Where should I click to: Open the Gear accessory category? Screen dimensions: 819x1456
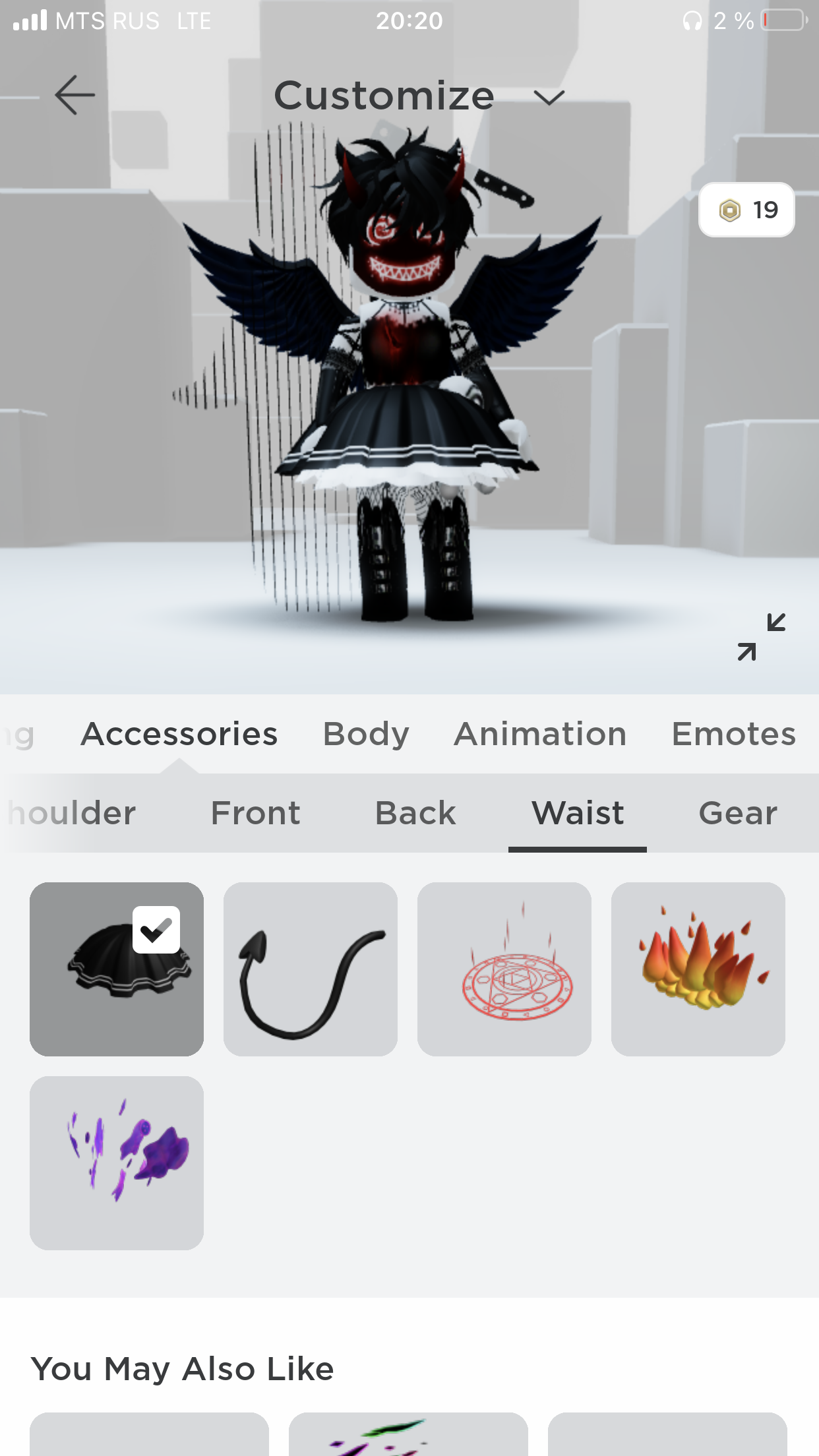click(738, 812)
